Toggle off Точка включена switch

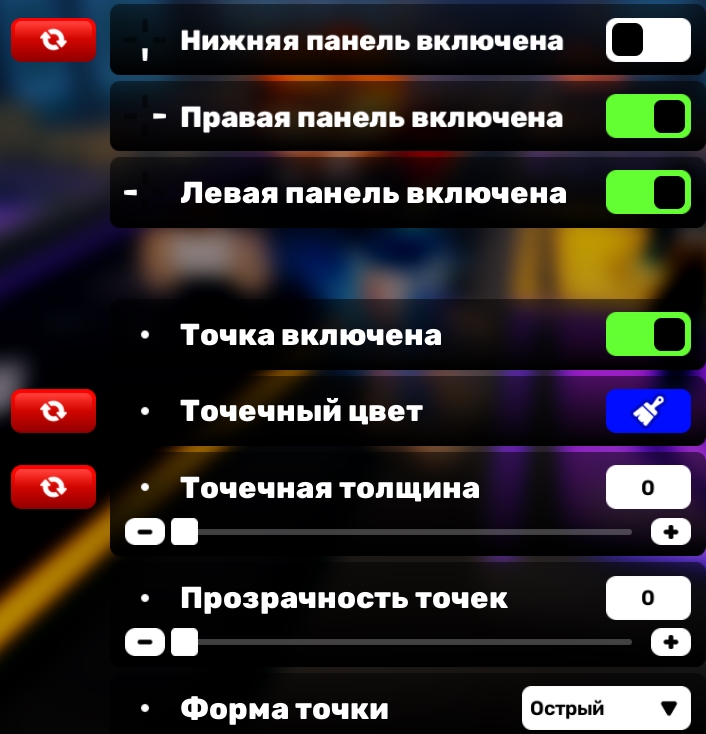[x=648, y=335]
